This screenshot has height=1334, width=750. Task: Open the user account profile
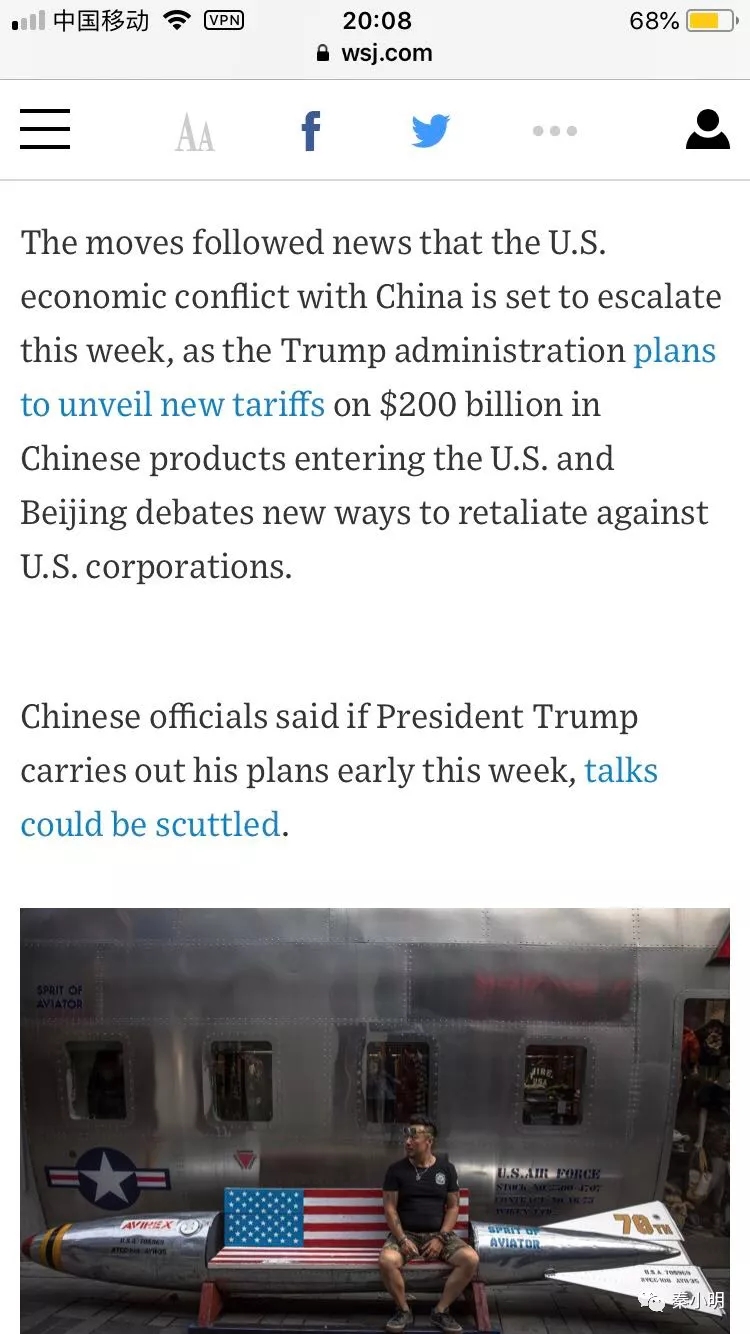point(707,130)
